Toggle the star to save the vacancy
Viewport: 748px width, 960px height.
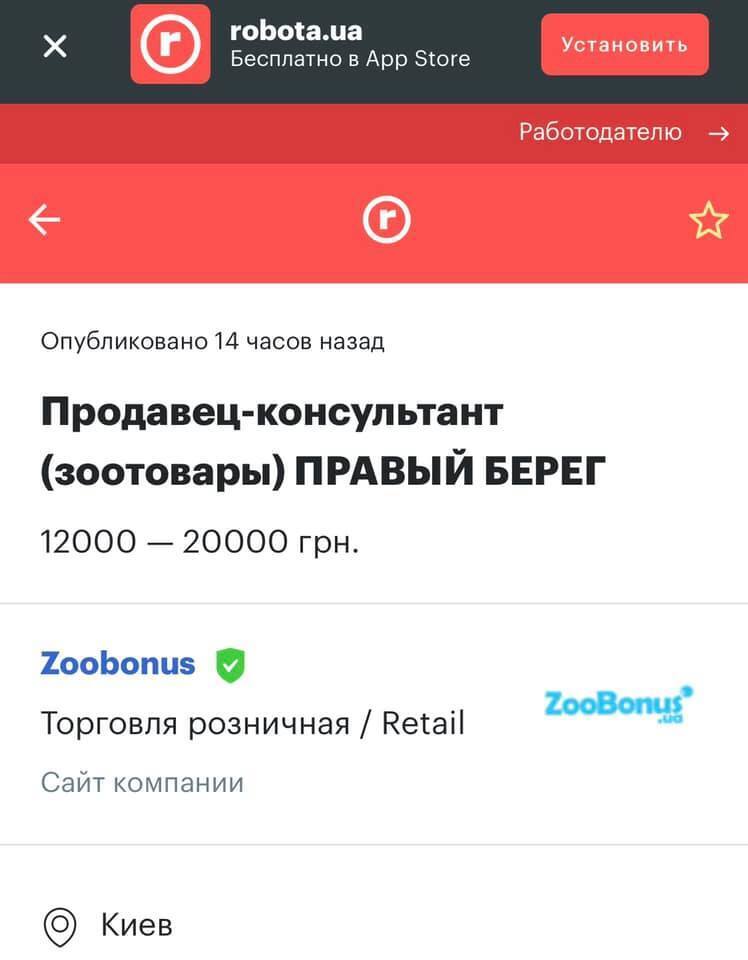pos(708,220)
